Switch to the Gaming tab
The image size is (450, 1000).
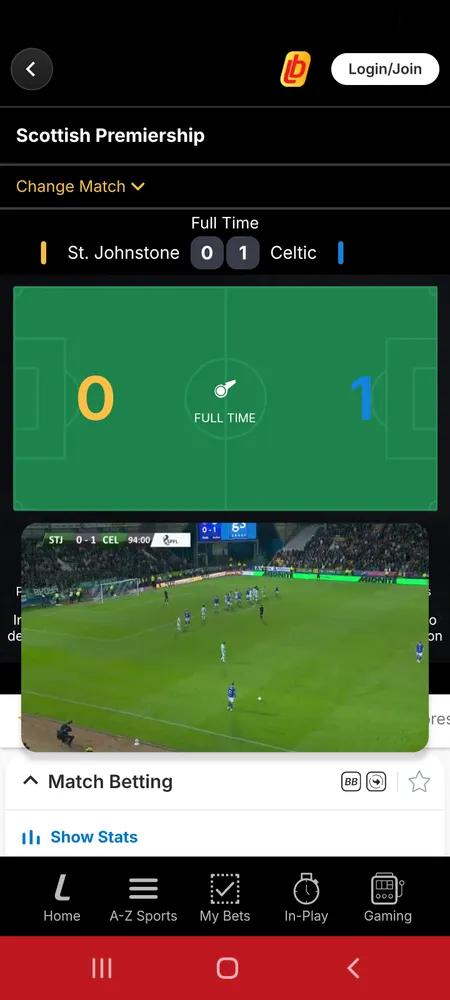pos(388,899)
